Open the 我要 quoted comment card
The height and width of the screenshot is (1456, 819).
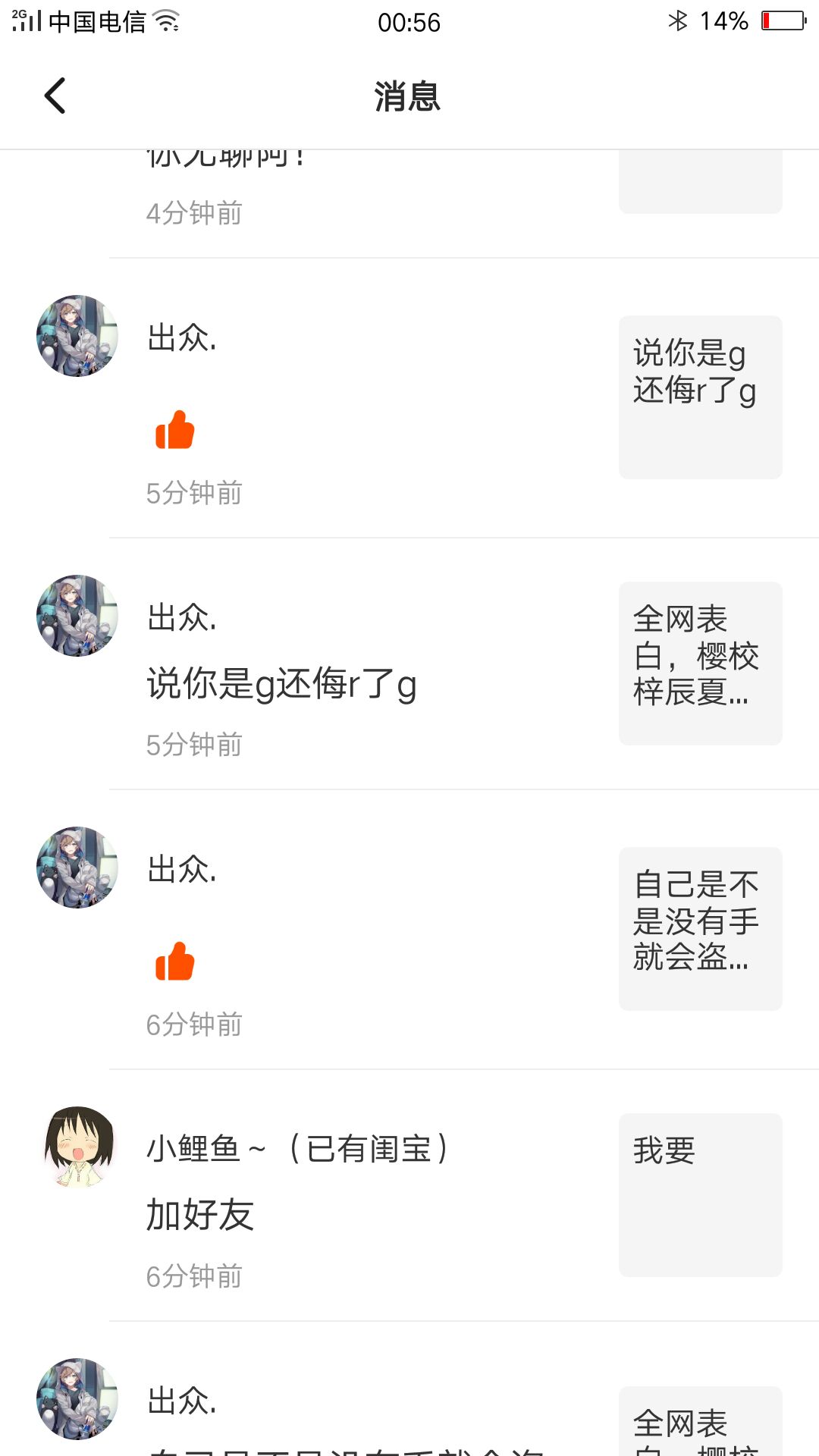[700, 1194]
